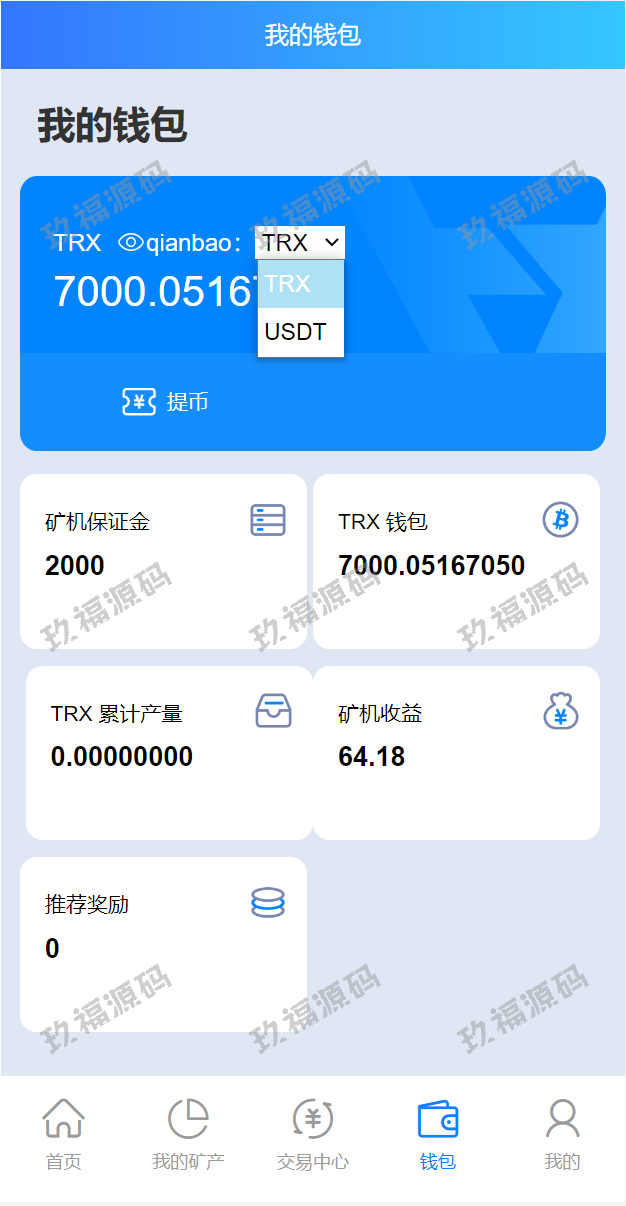Open the 矿机保证金 card
This screenshot has height=1206, width=626.
[163, 561]
